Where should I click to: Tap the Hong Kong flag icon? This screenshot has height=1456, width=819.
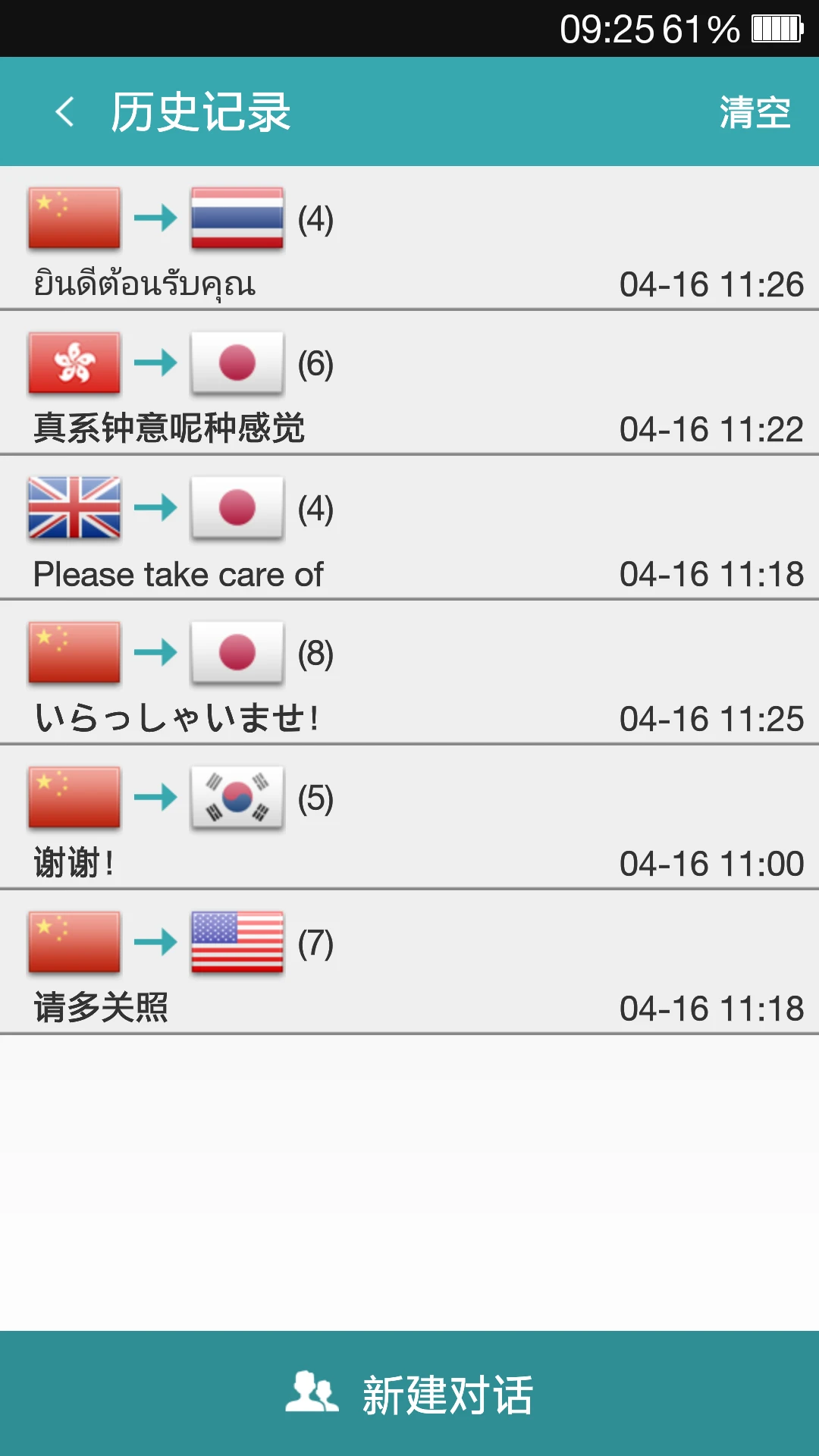(x=74, y=364)
